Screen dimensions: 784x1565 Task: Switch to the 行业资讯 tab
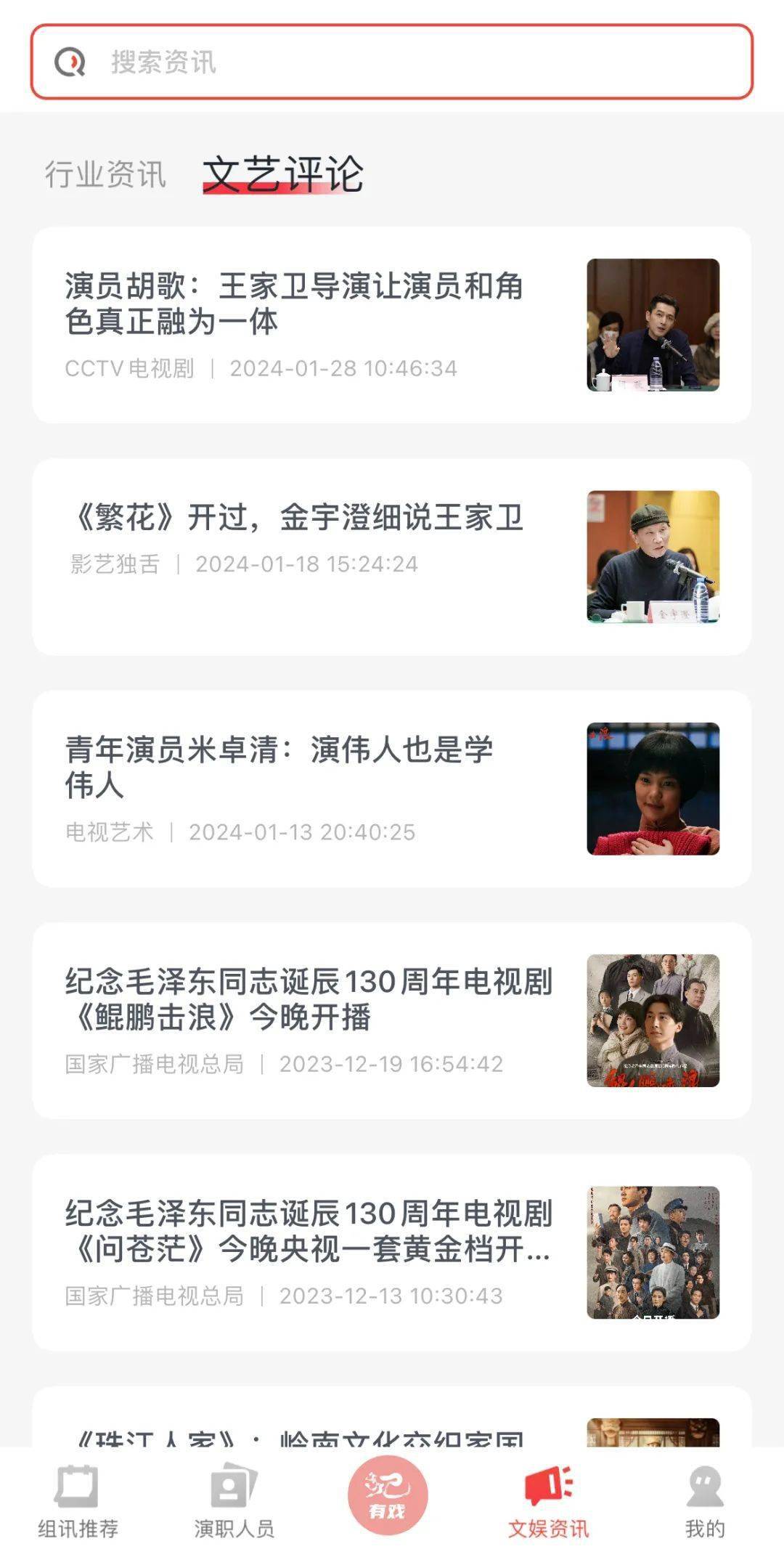(106, 174)
